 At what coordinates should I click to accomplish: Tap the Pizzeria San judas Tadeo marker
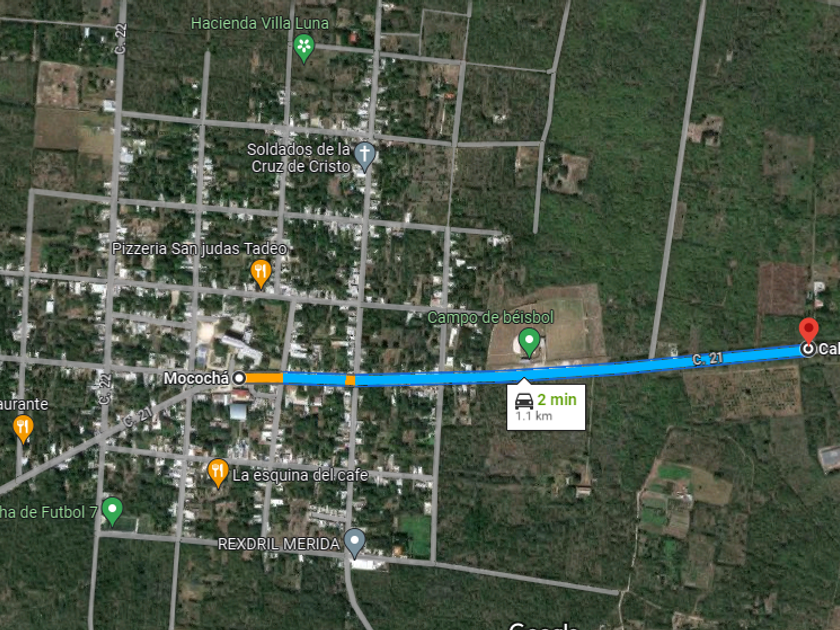point(261,270)
